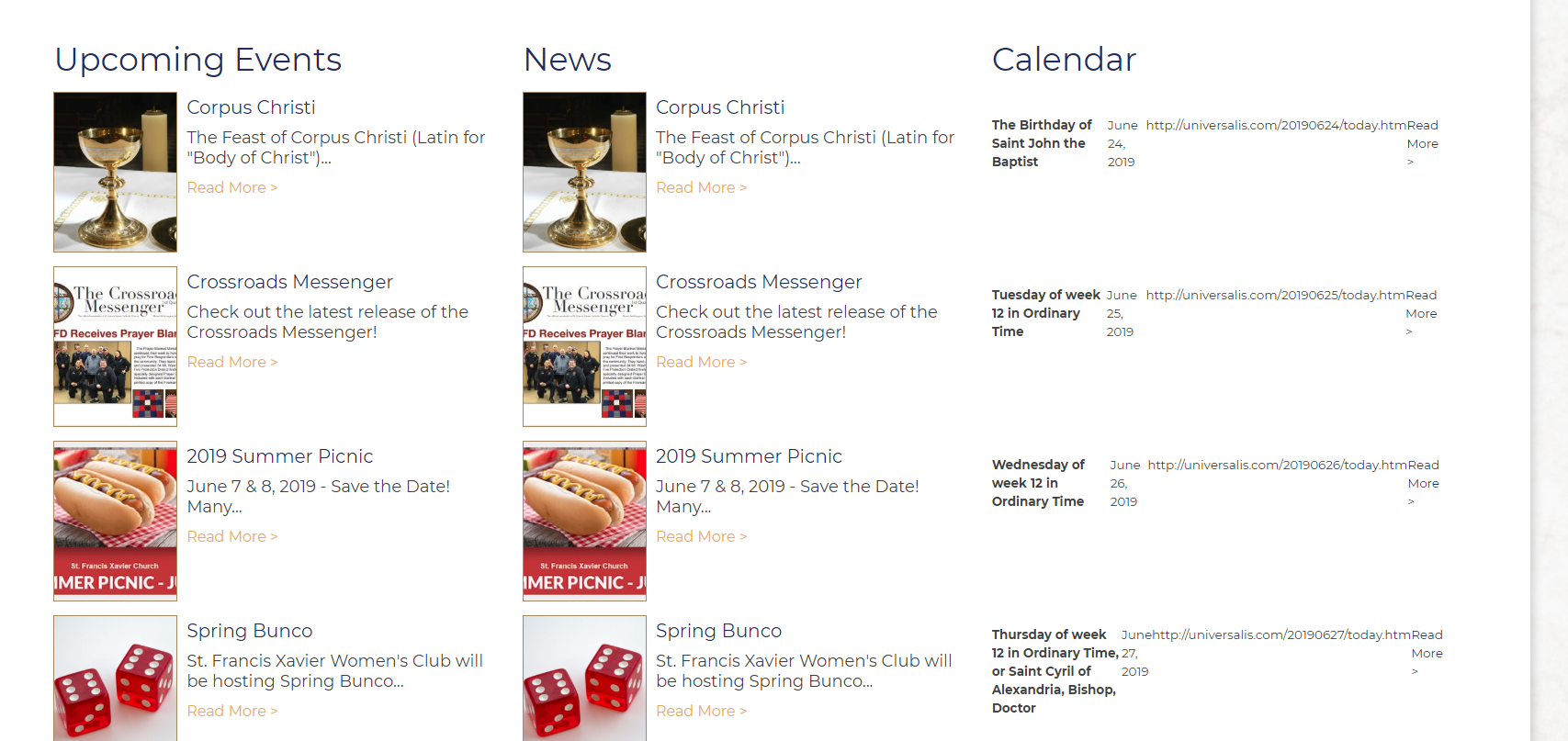Open Read More under News Corpus Christi
Viewport: 1568px width, 741px height.
(701, 187)
